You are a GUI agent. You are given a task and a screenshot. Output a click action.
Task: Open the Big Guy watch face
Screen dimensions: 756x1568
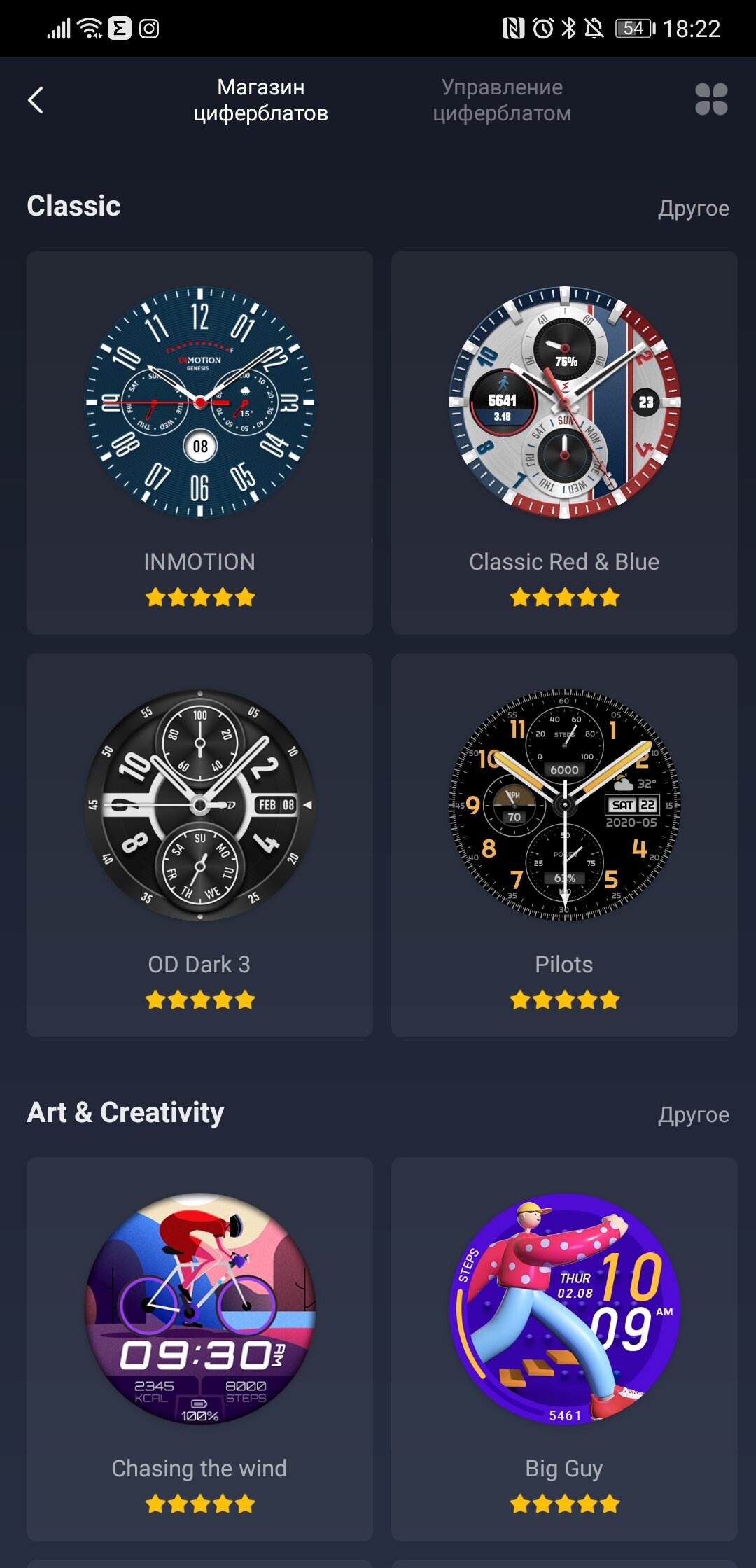pos(564,1349)
